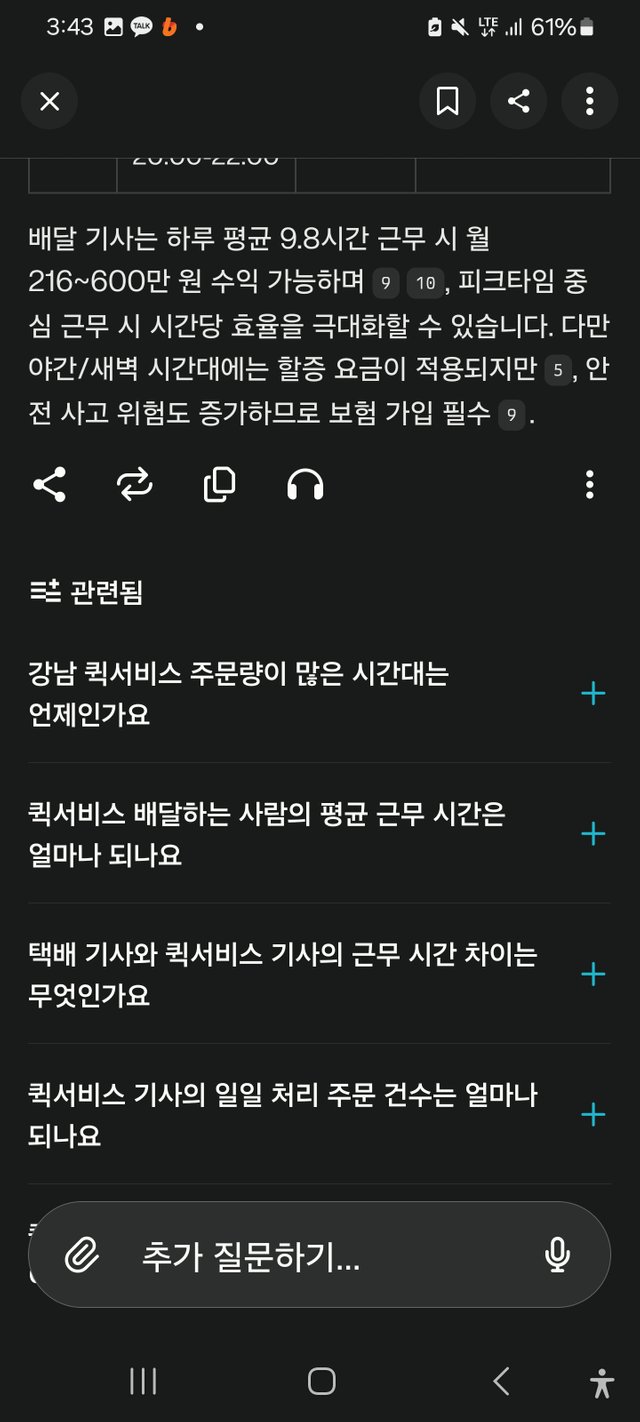The width and height of the screenshot is (640, 1422).
Task: Attach a file with the paperclip
Action: pyautogui.click(x=81, y=1255)
